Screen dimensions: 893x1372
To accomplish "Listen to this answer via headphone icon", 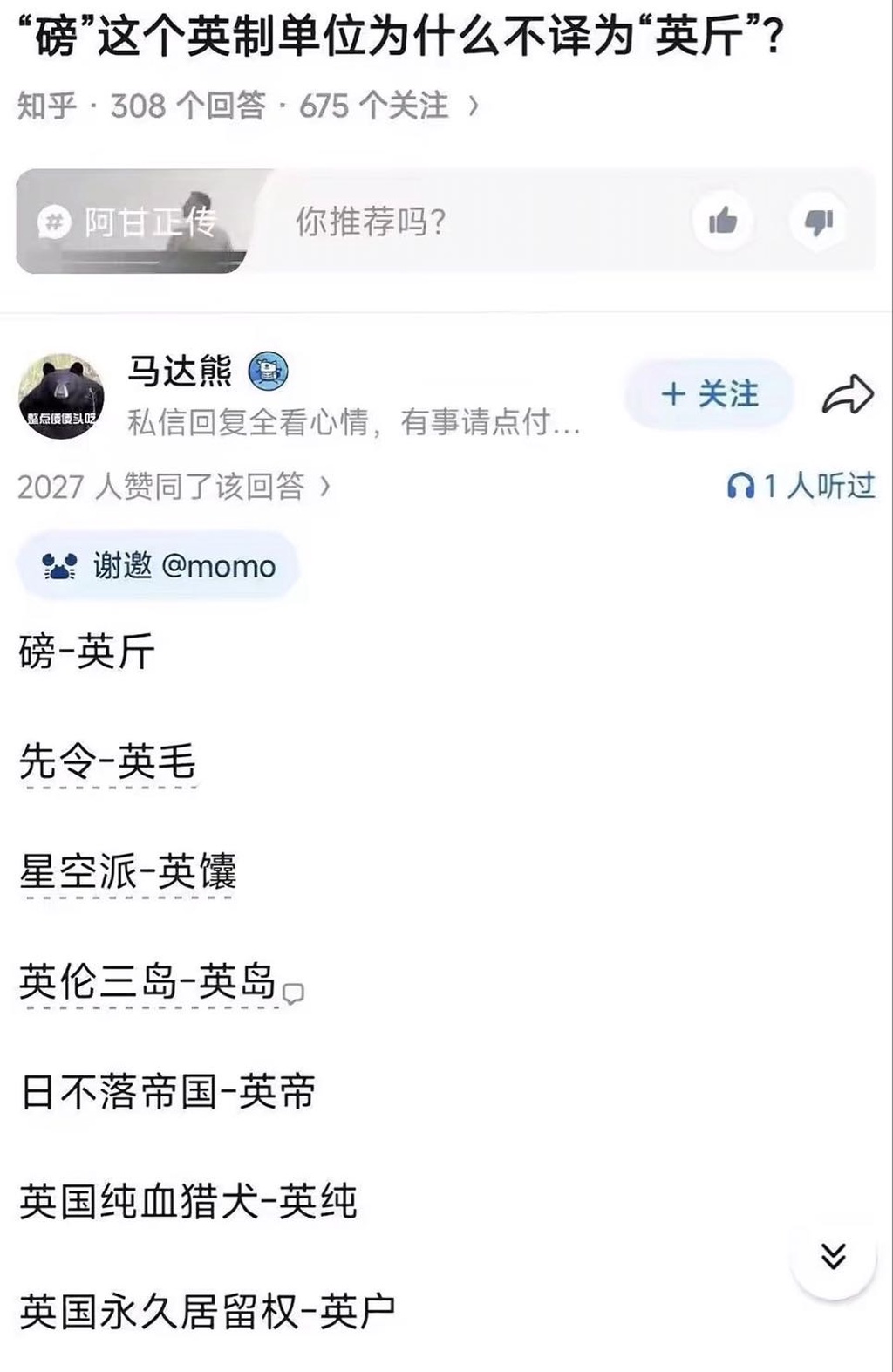I will pyautogui.click(x=741, y=486).
